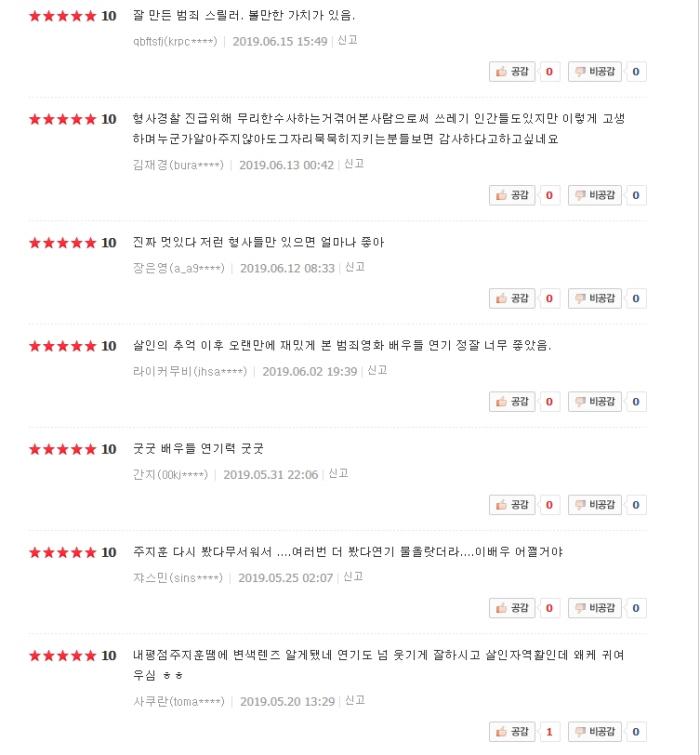Viewport: 700px width, 755px height.
Task: Like 김재경's review with 공감
Action: [x=513, y=195]
